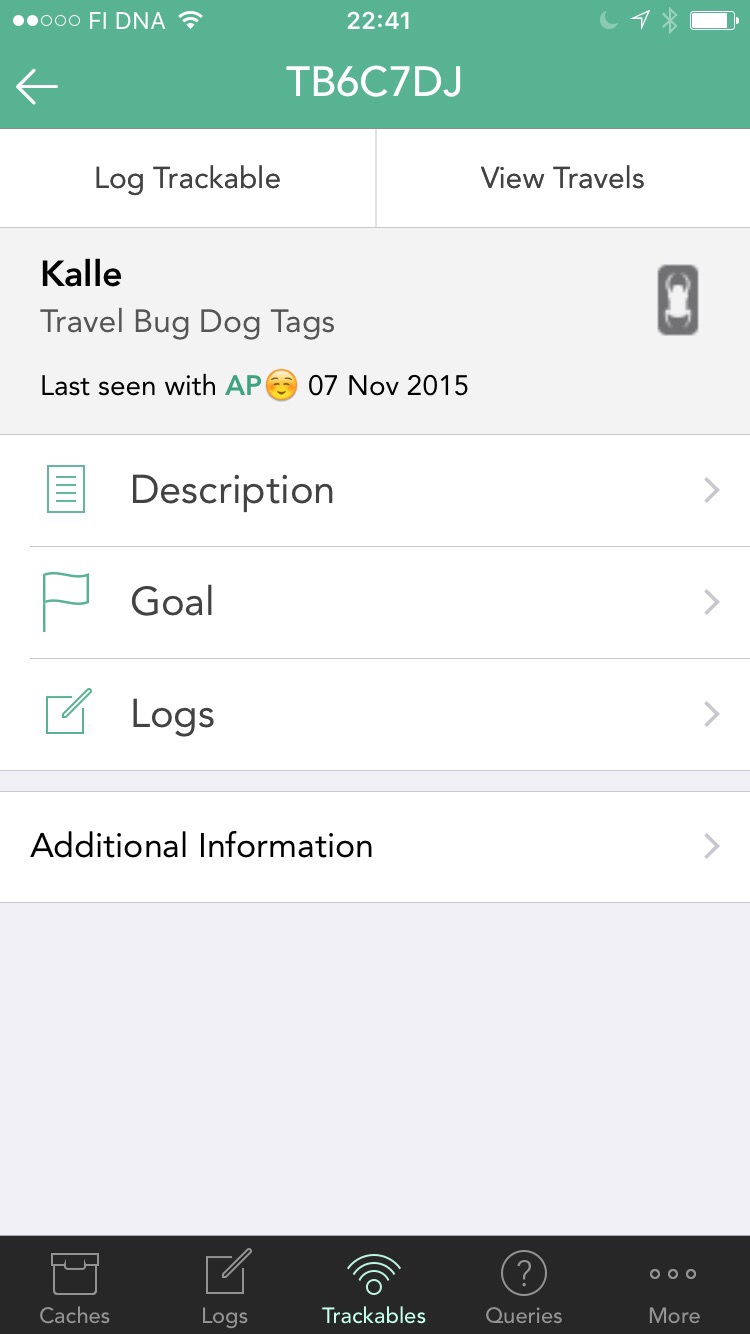
Task: Open the AP owner profile link
Action: tap(242, 386)
